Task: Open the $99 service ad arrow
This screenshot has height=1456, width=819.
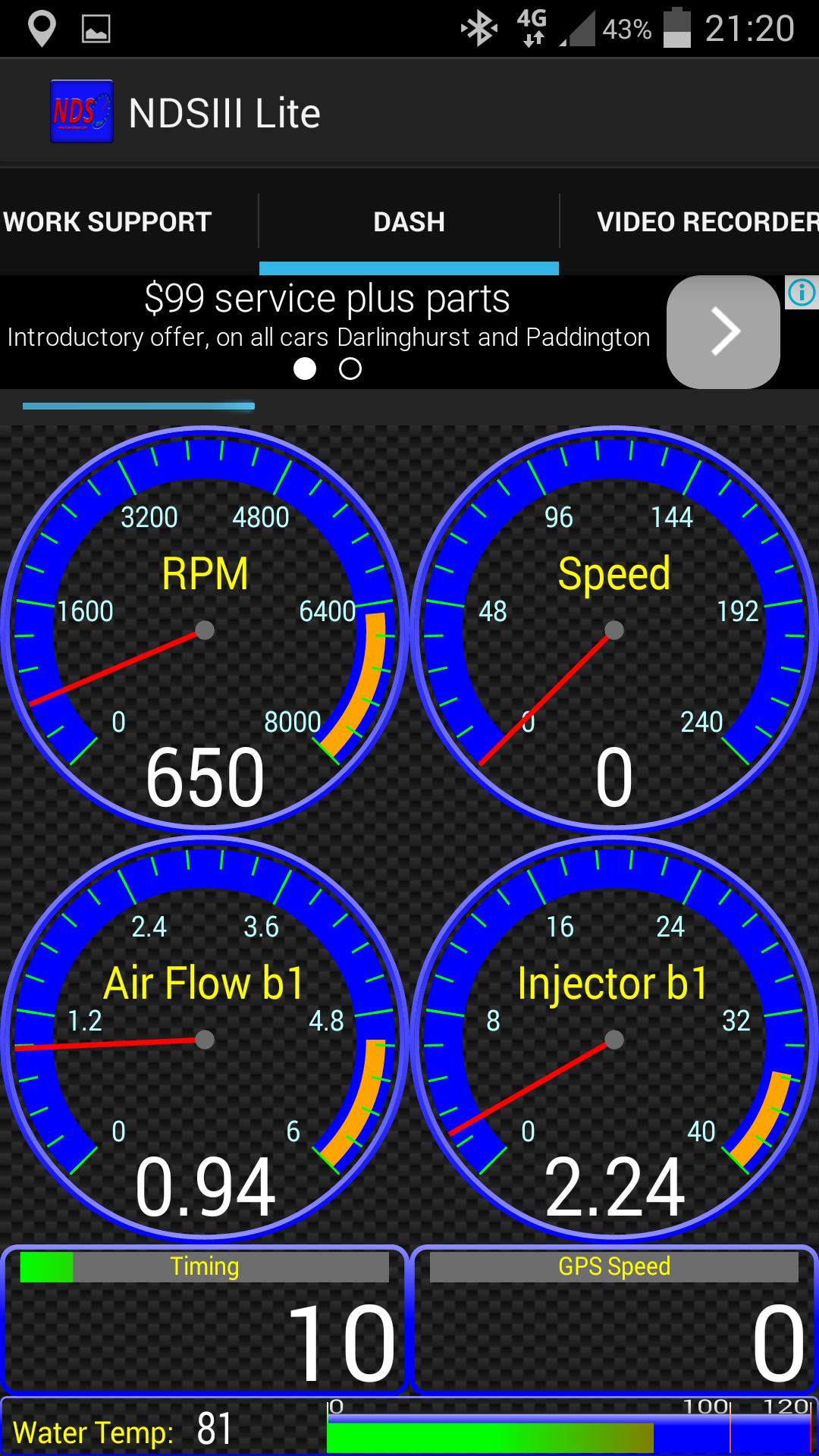Action: click(x=723, y=331)
